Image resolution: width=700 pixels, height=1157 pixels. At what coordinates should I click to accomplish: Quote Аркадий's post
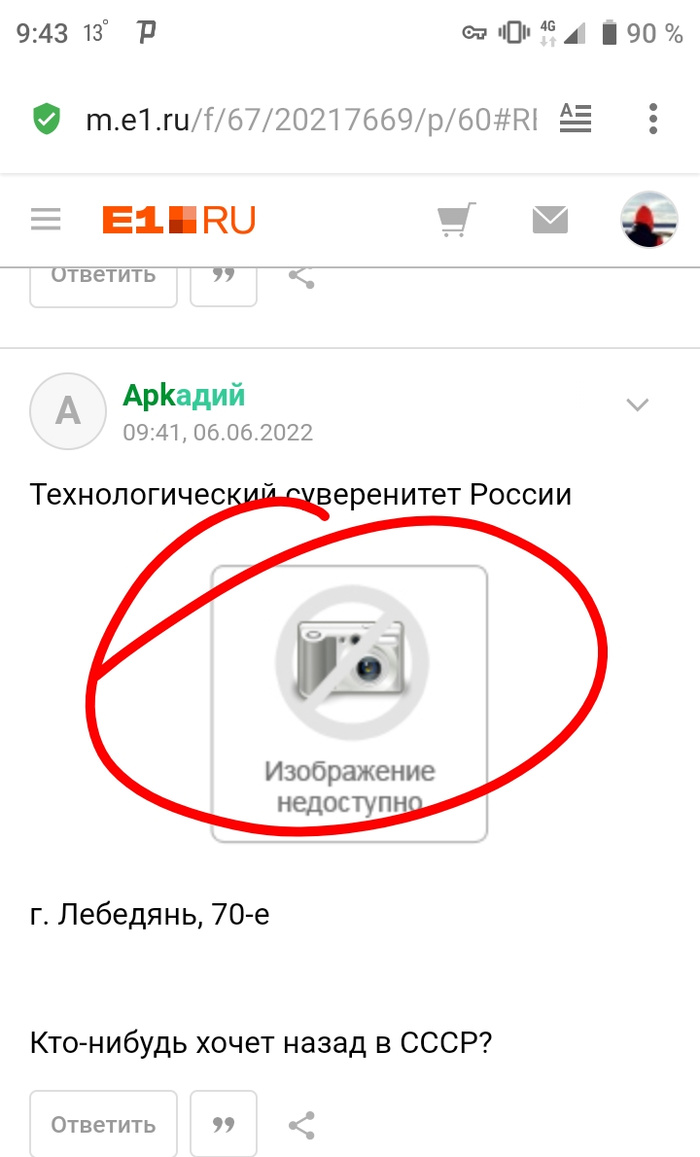[x=223, y=1124]
